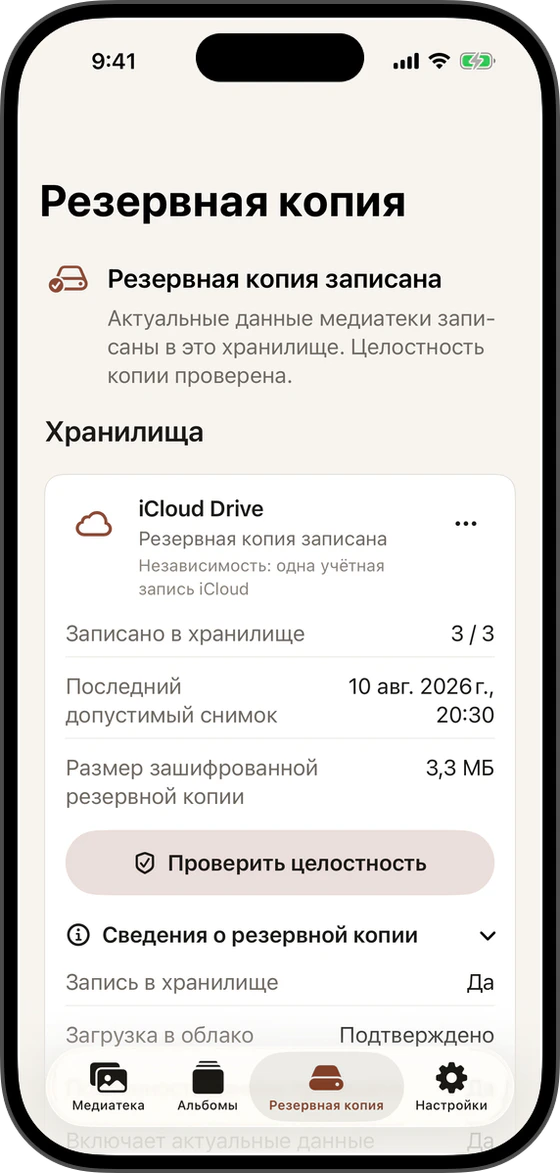Open the iCloud Drive overflow menu
This screenshot has width=560, height=1173.
pos(466,524)
